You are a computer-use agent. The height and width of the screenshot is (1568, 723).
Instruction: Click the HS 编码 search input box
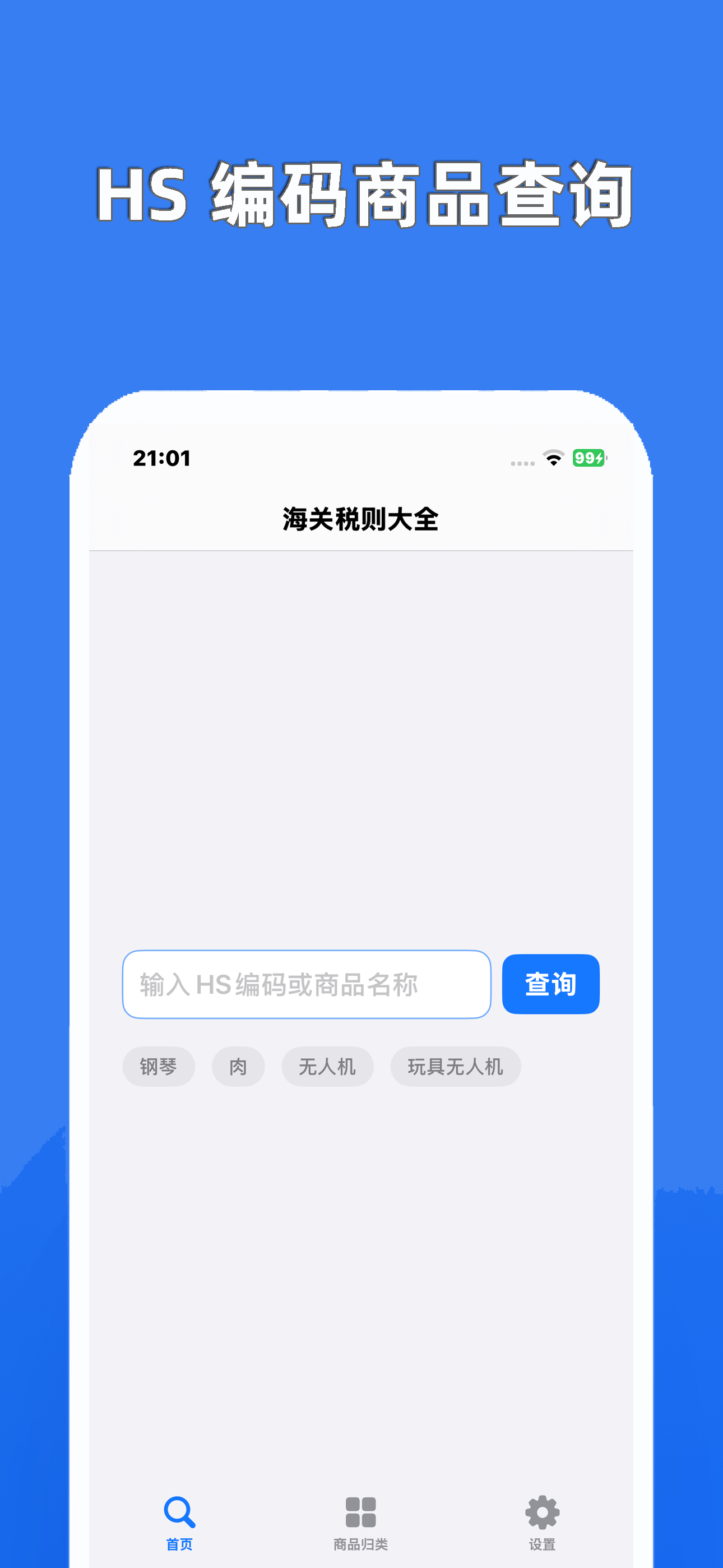click(307, 984)
